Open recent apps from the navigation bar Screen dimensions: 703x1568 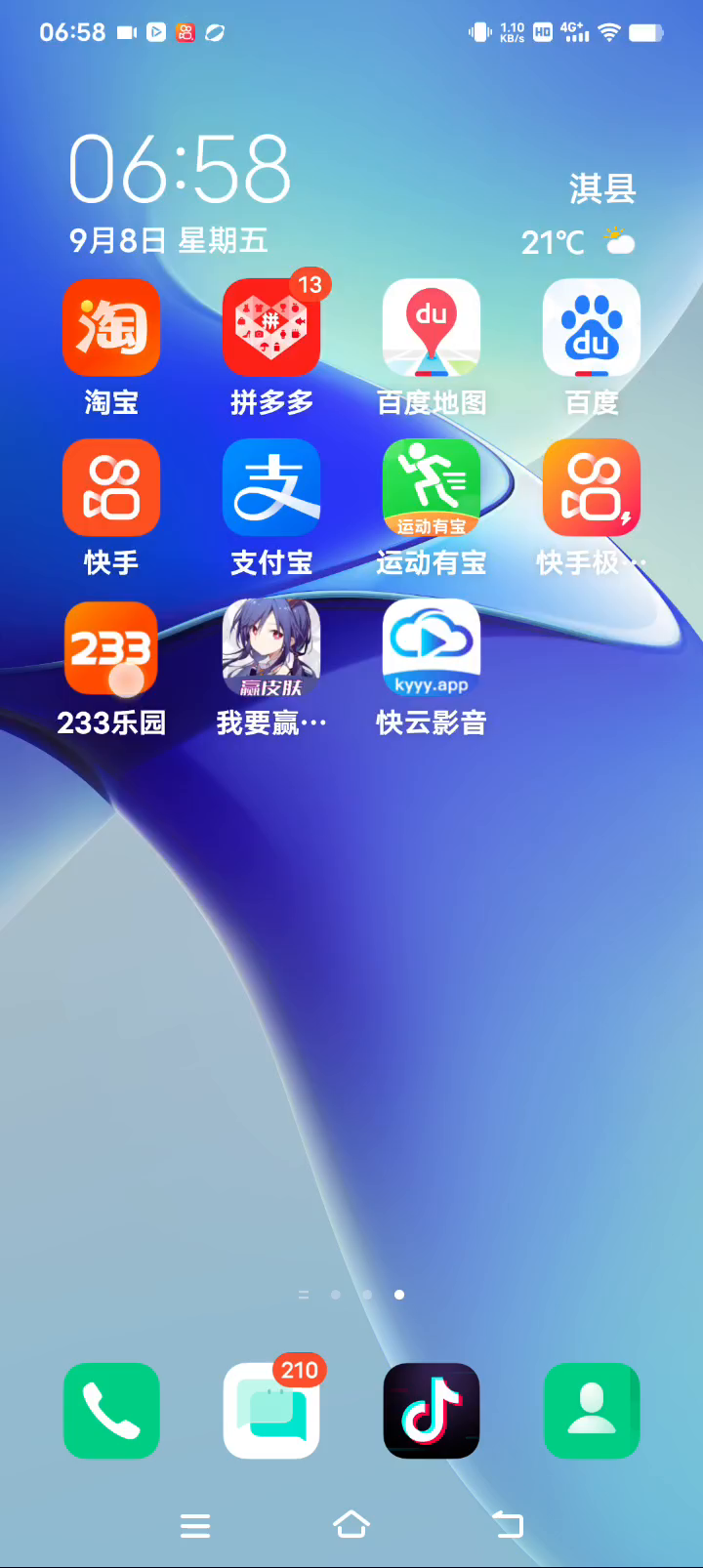pos(195,1525)
